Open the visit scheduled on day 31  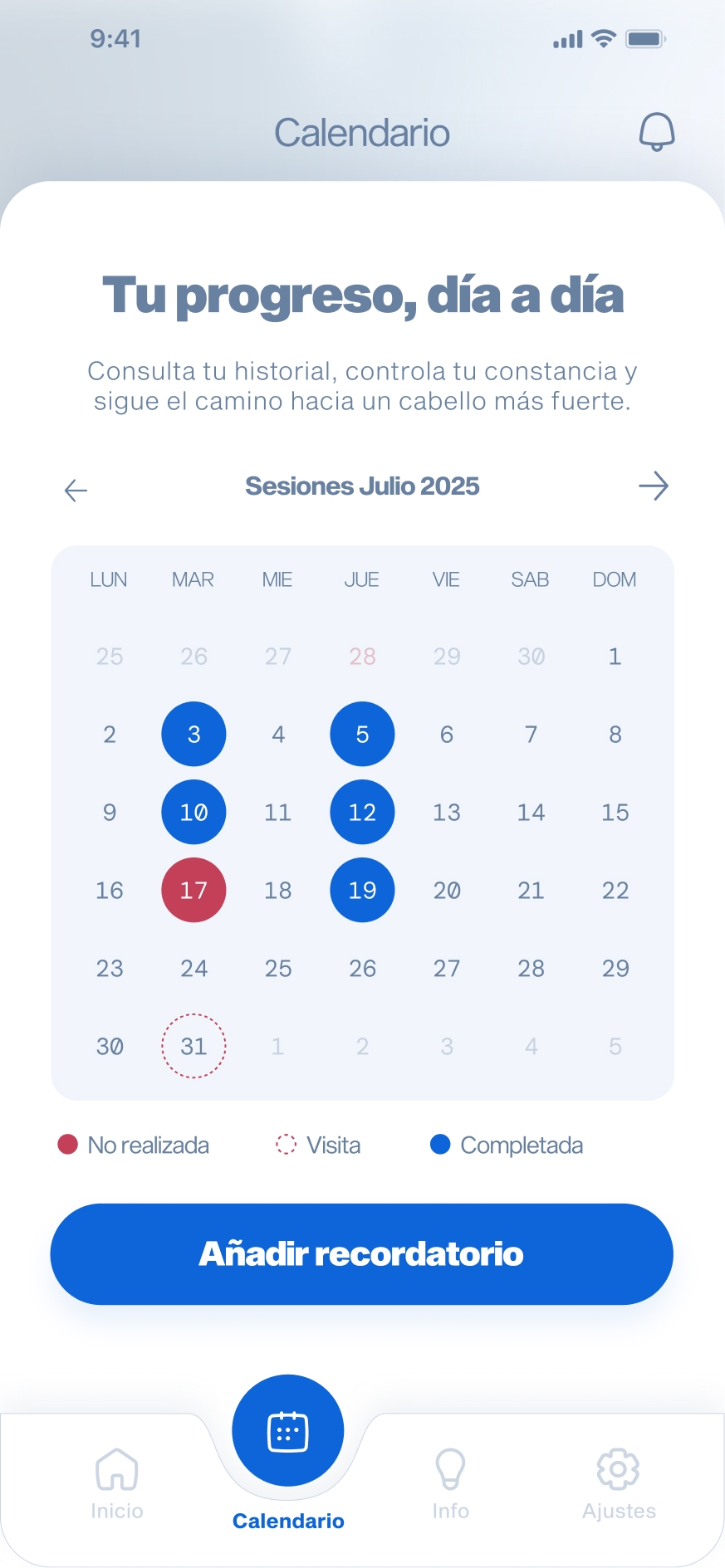tap(193, 1046)
